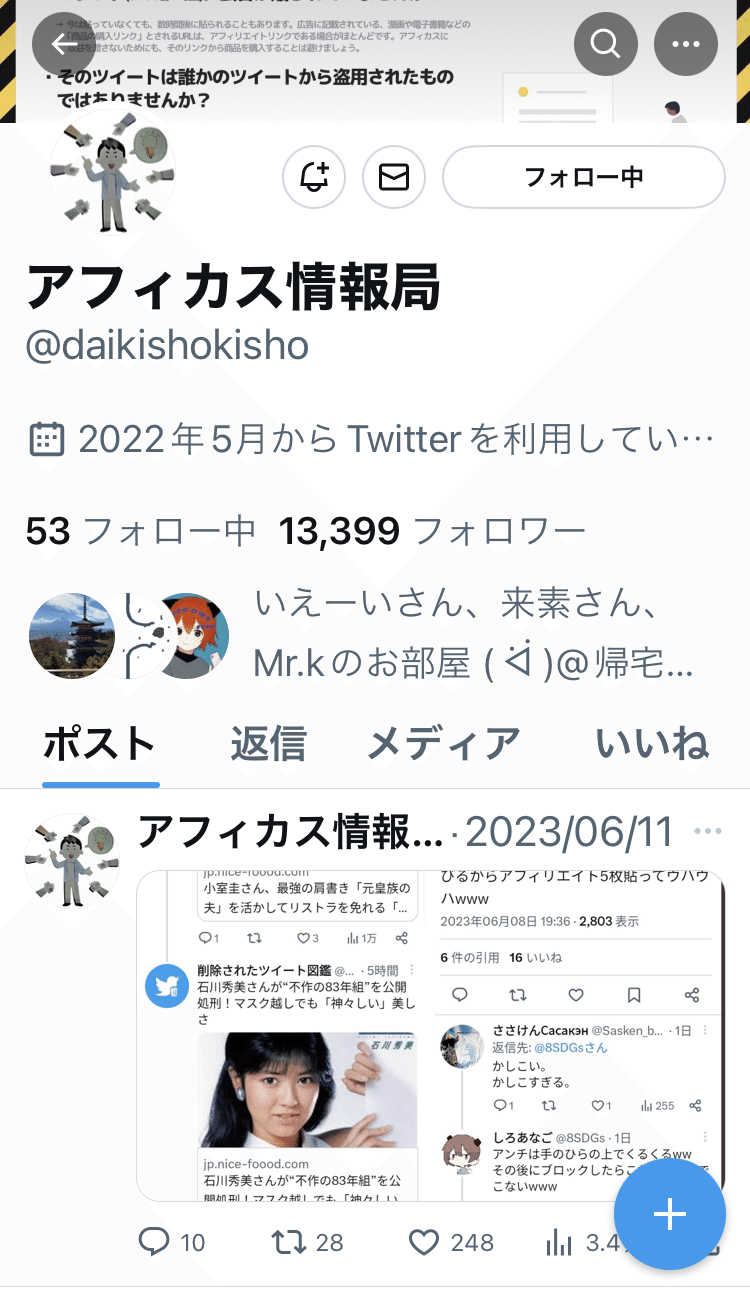Open the post's attached screenshot image
This screenshot has width=750, height=1294.
(431, 1035)
